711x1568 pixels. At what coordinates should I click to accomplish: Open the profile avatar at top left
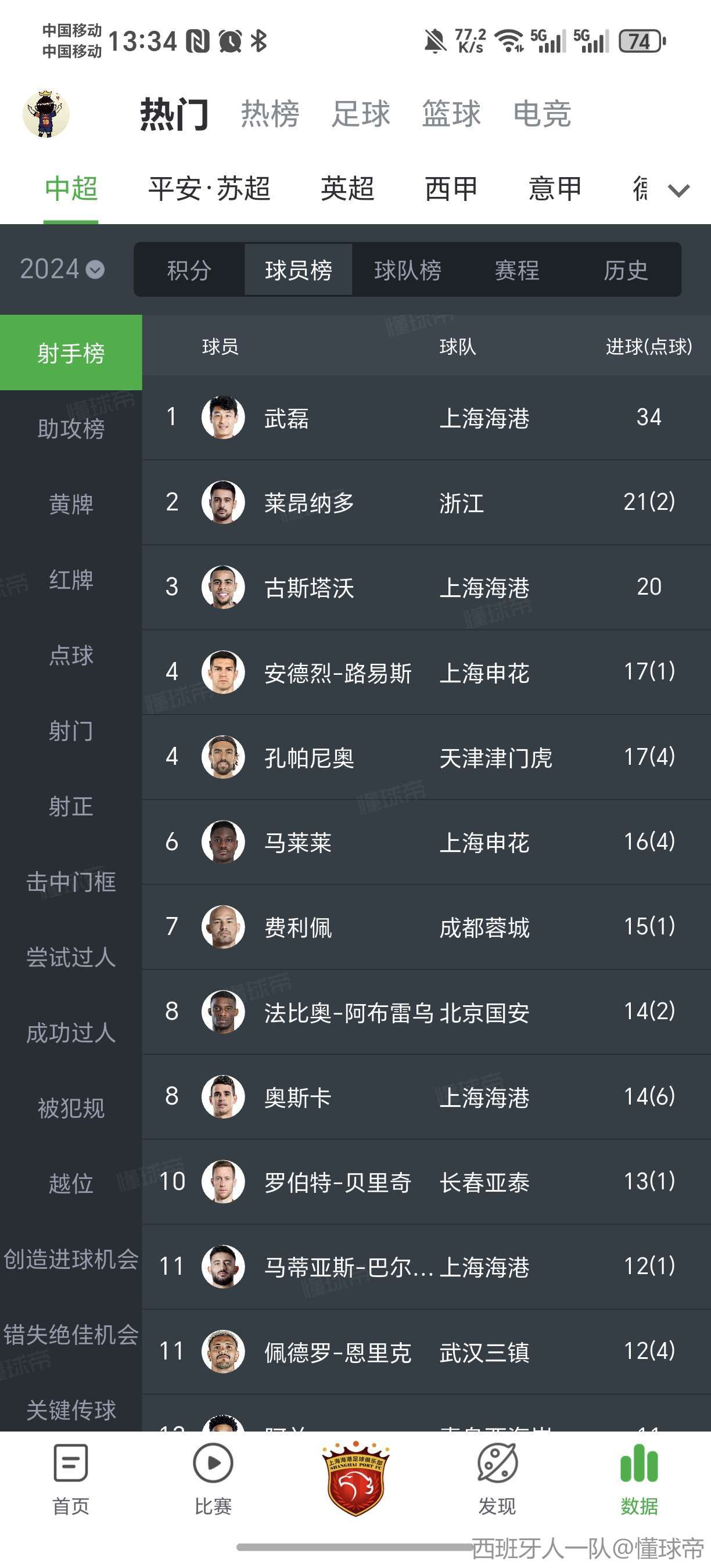pos(46,114)
